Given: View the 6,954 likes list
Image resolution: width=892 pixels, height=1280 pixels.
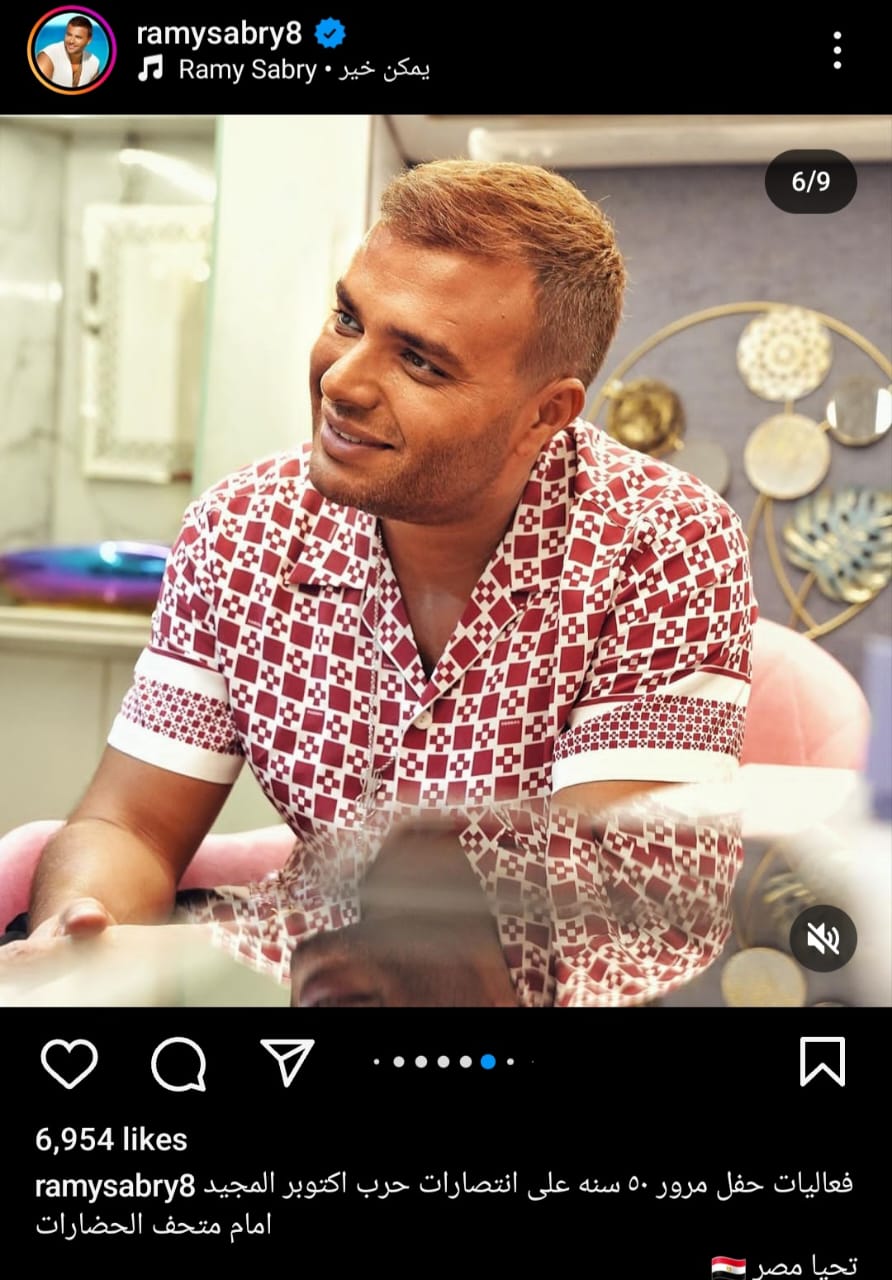Looking at the screenshot, I should pos(111,1139).
